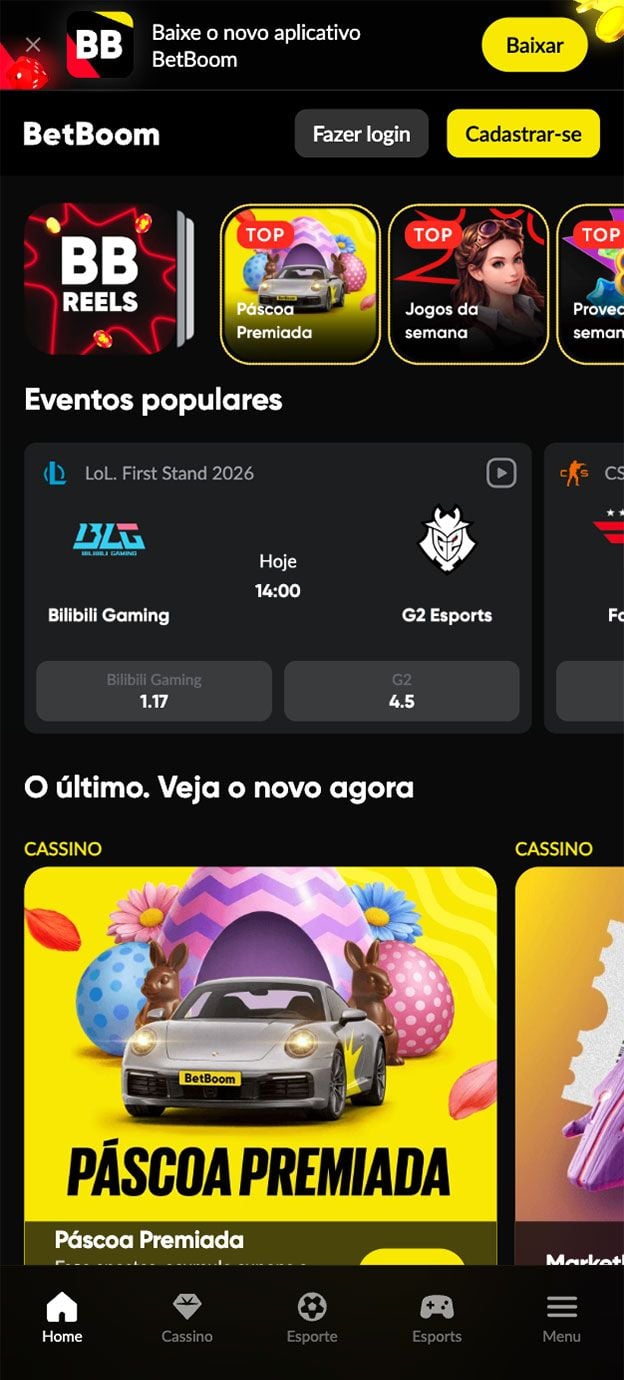
Task: Open the Fazer login button
Action: pyautogui.click(x=361, y=134)
